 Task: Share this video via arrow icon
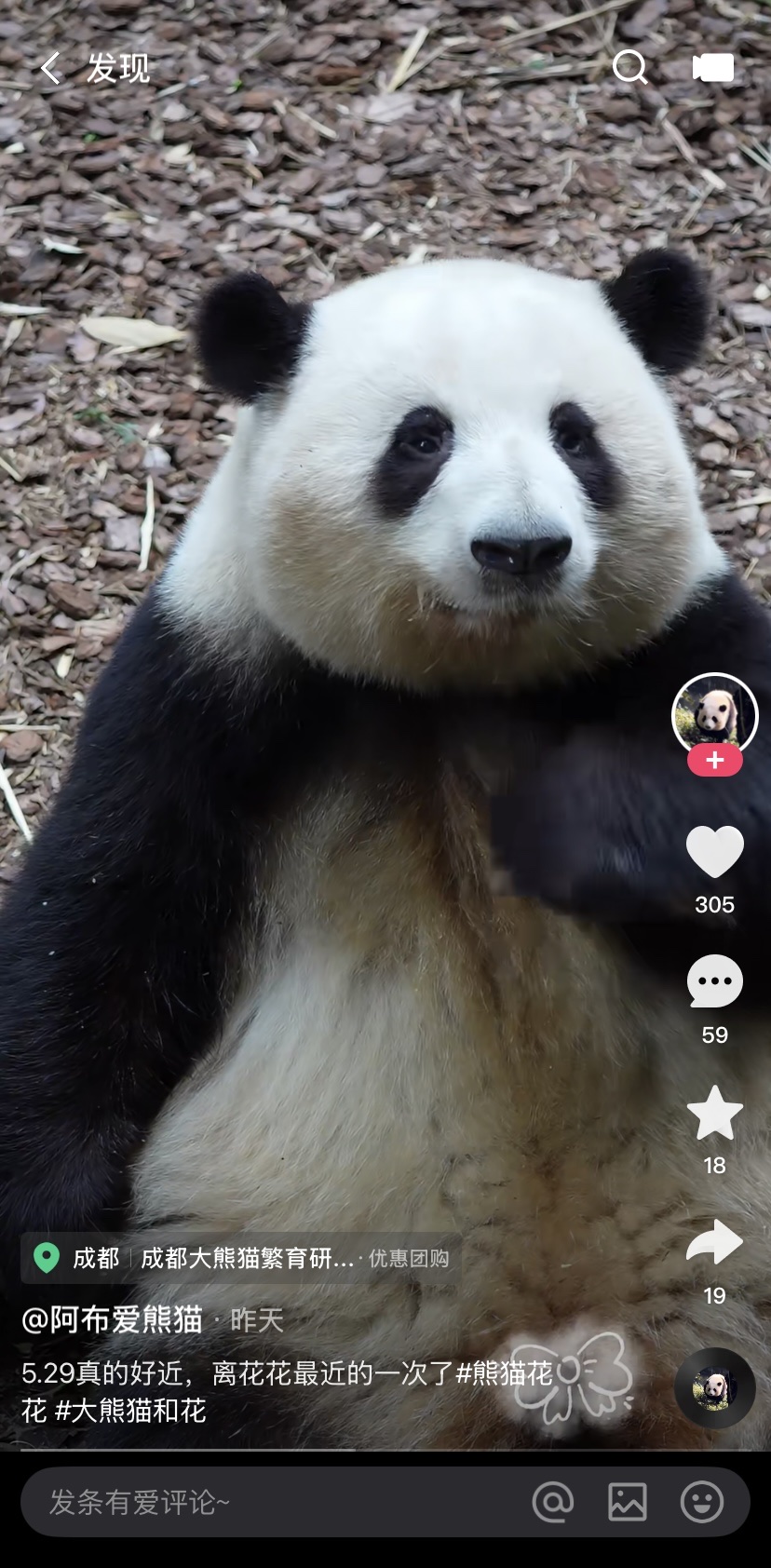714,1243
